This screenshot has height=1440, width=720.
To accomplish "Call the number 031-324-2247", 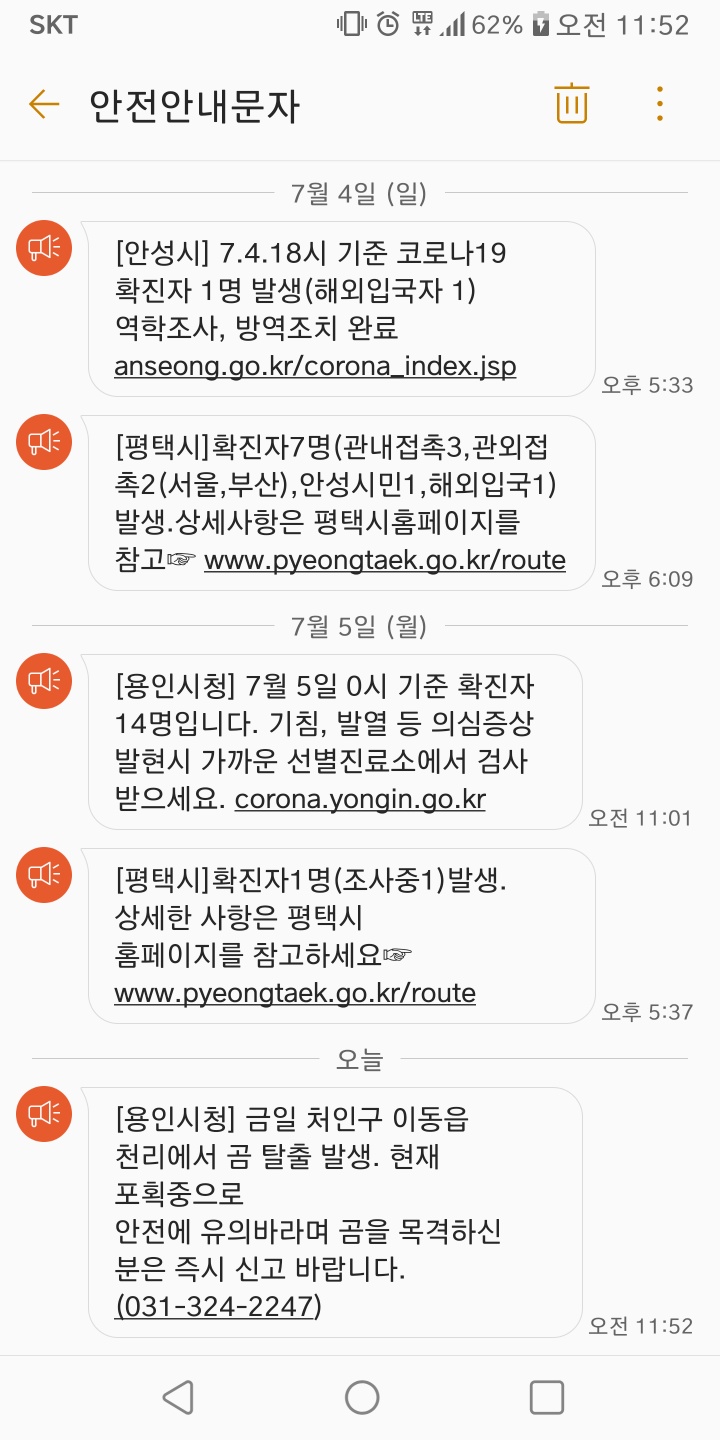I will point(218,1306).
